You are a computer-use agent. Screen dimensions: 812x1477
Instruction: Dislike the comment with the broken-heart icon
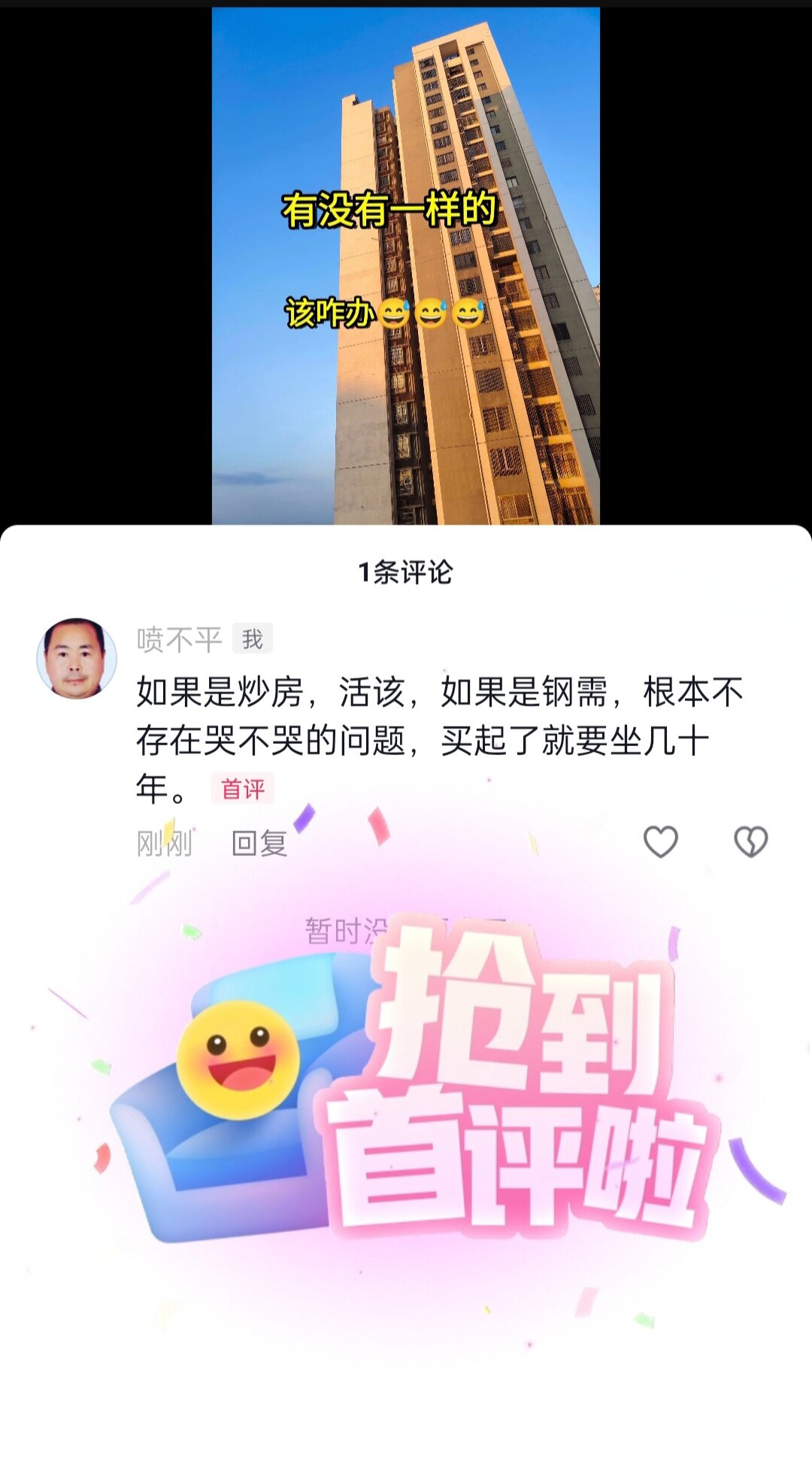[x=750, y=842]
